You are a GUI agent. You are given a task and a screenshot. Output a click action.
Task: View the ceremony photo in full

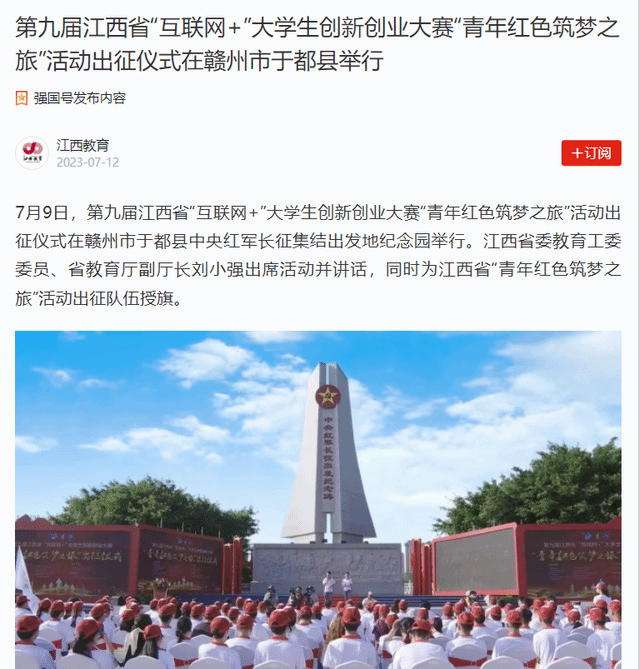coord(318,500)
